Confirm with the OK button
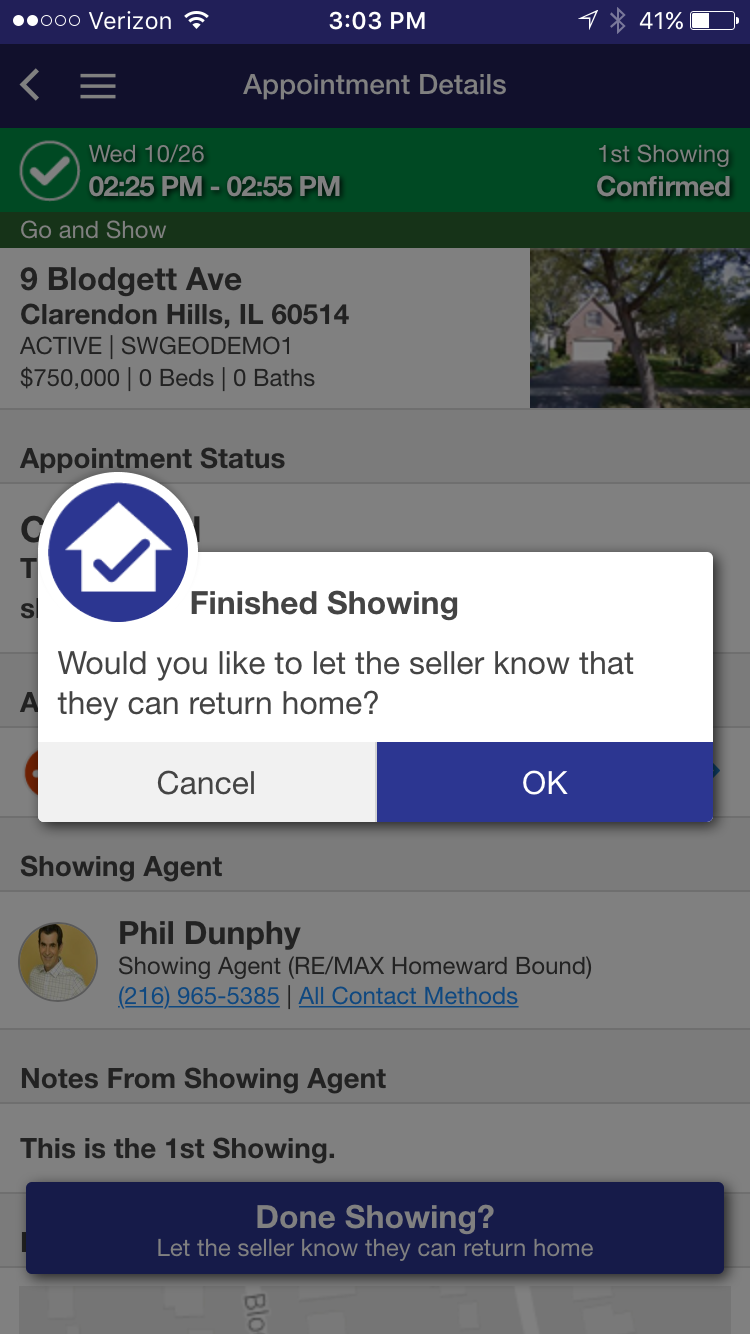 [x=545, y=782]
